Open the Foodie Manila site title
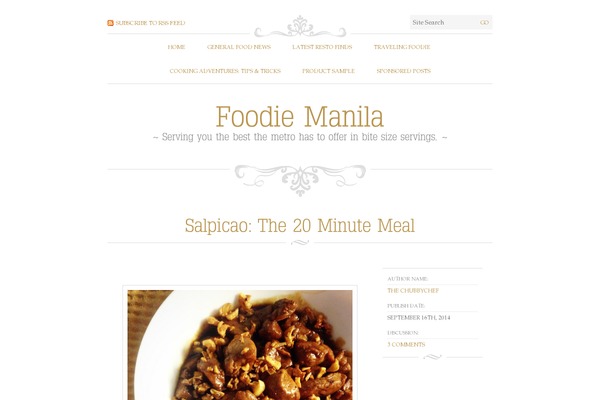Image resolution: width=600 pixels, height=400 pixels. (299, 116)
